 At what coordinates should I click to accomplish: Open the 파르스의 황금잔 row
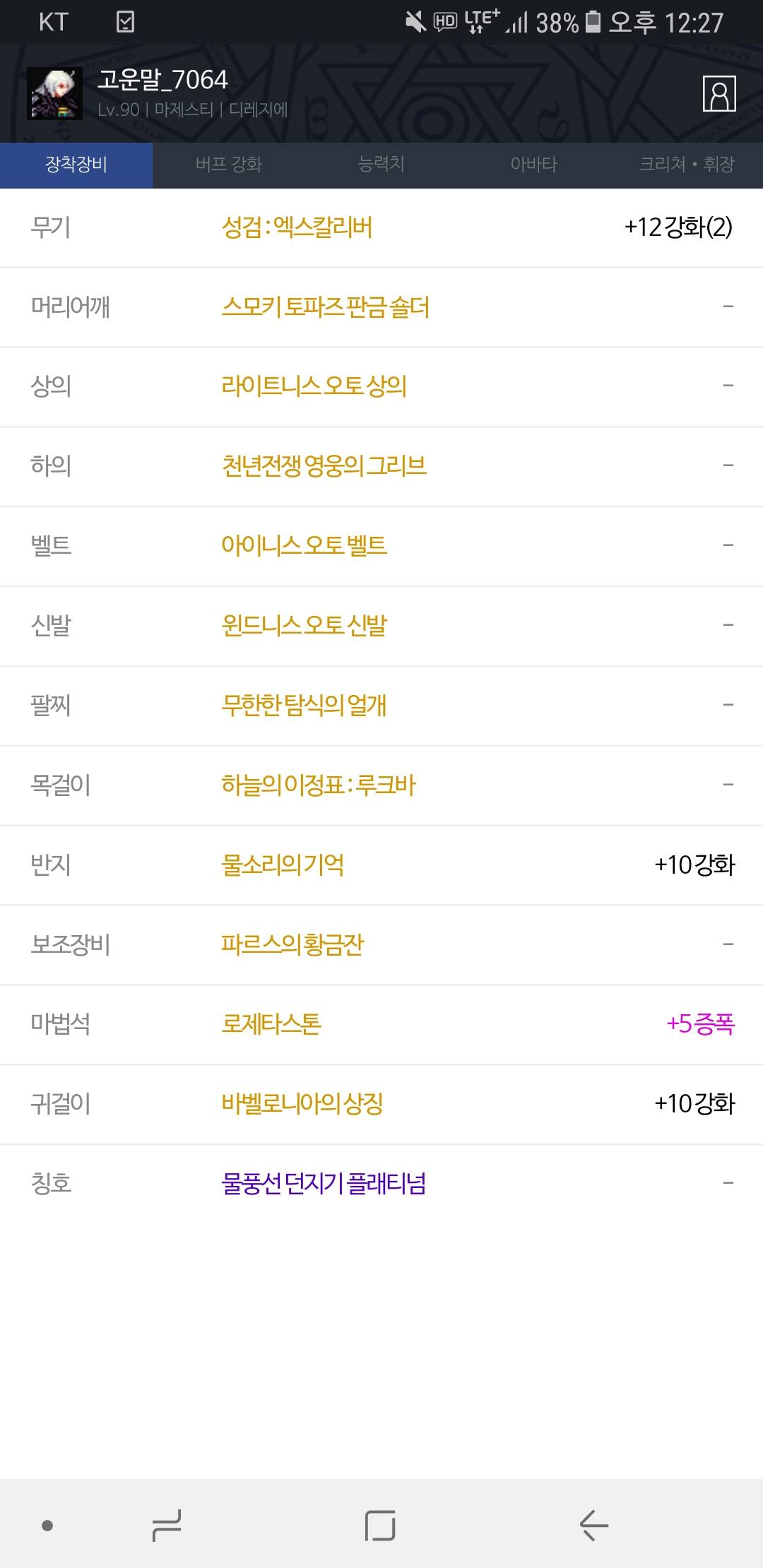381,945
